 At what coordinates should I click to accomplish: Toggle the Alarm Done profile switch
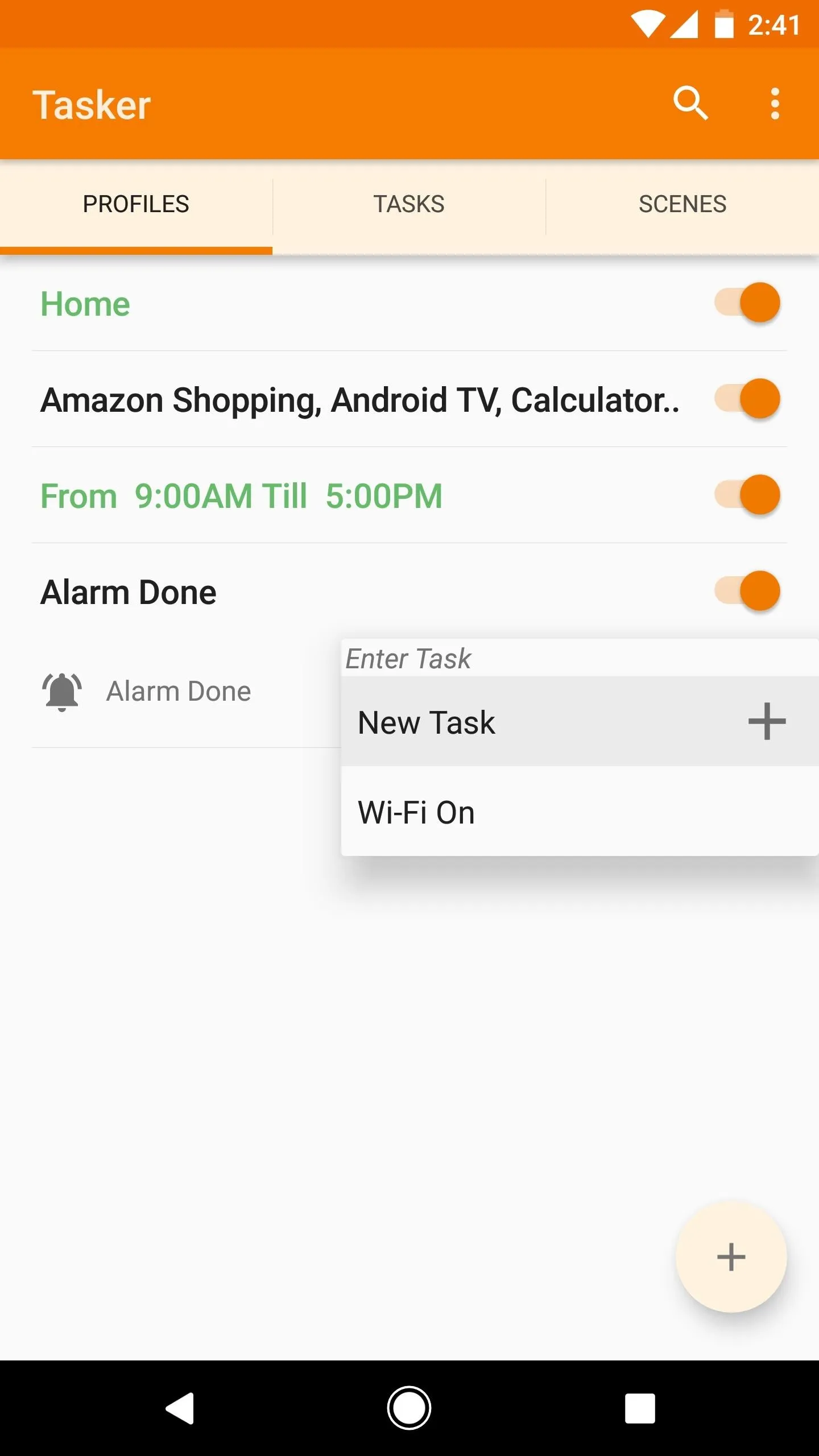(x=747, y=591)
